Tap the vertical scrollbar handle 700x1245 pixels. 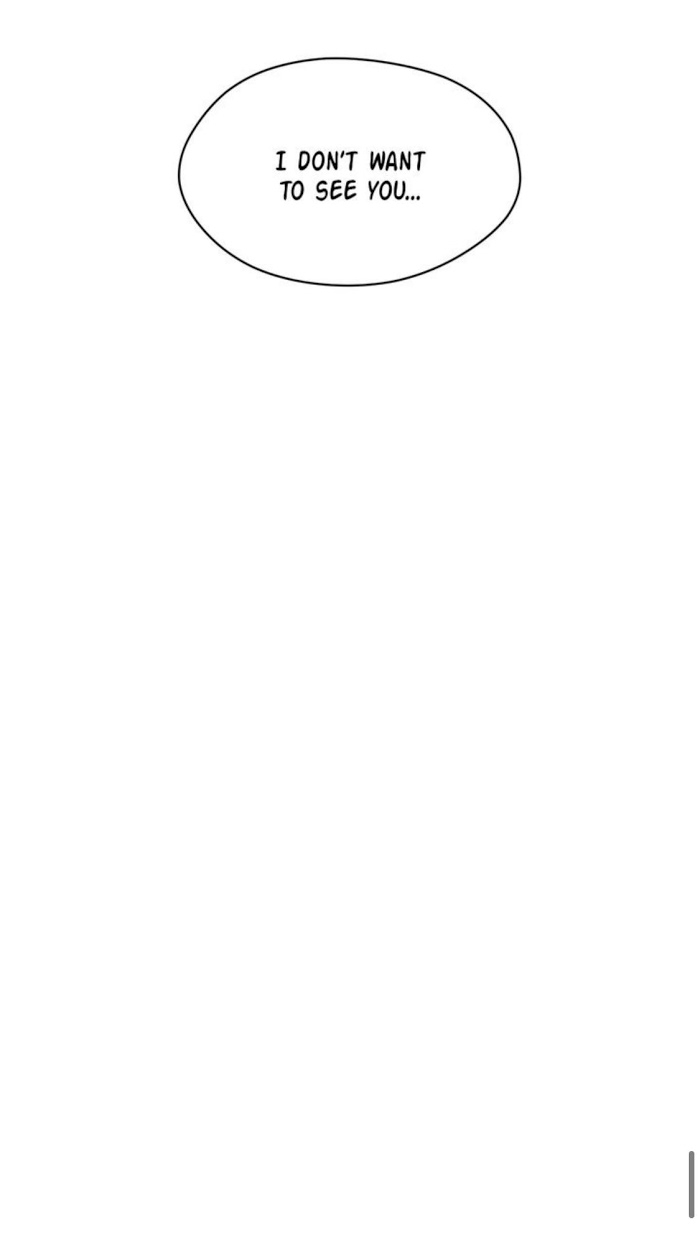691,1184
